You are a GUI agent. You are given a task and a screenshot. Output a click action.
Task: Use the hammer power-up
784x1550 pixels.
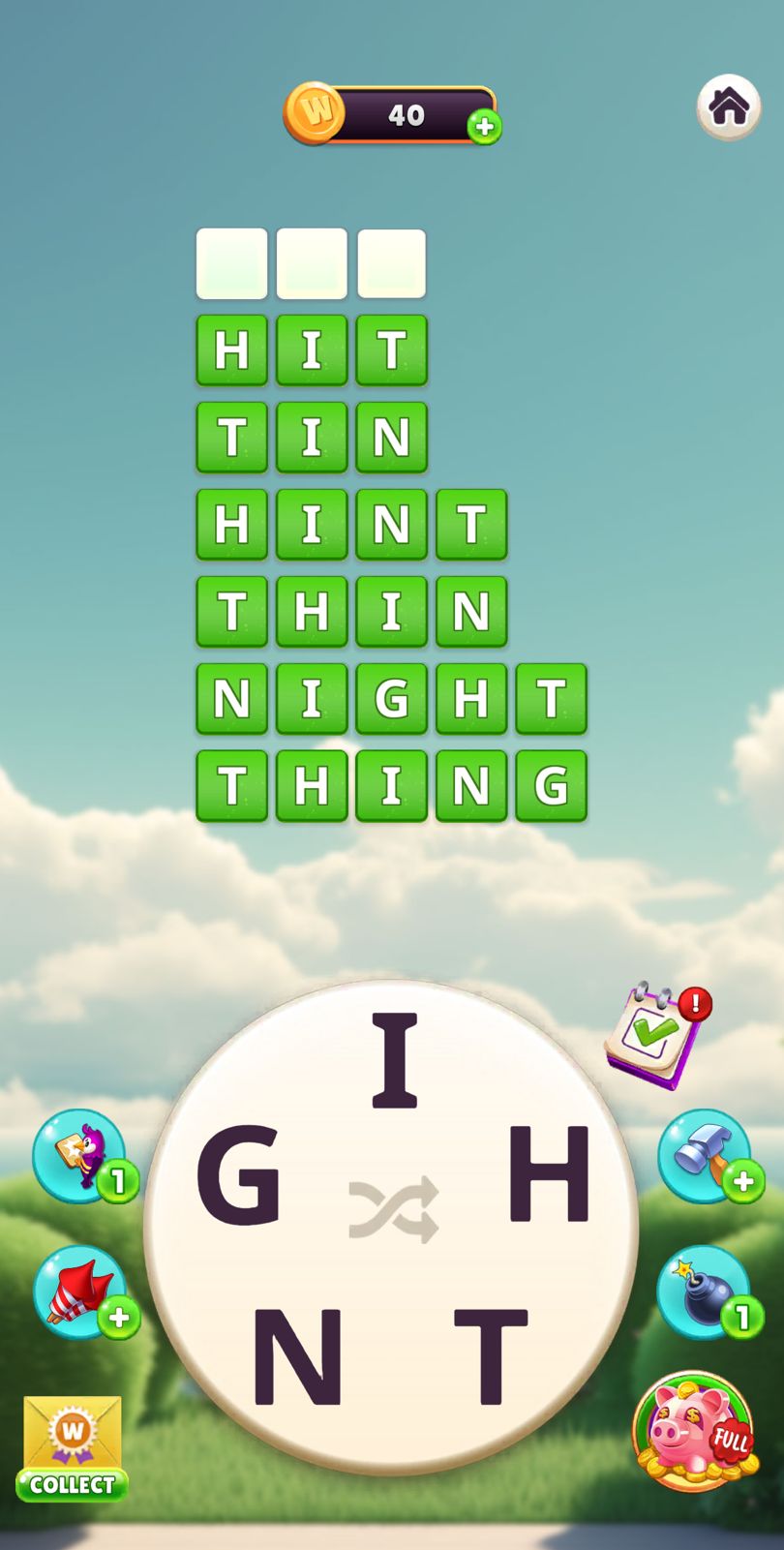706,1155
